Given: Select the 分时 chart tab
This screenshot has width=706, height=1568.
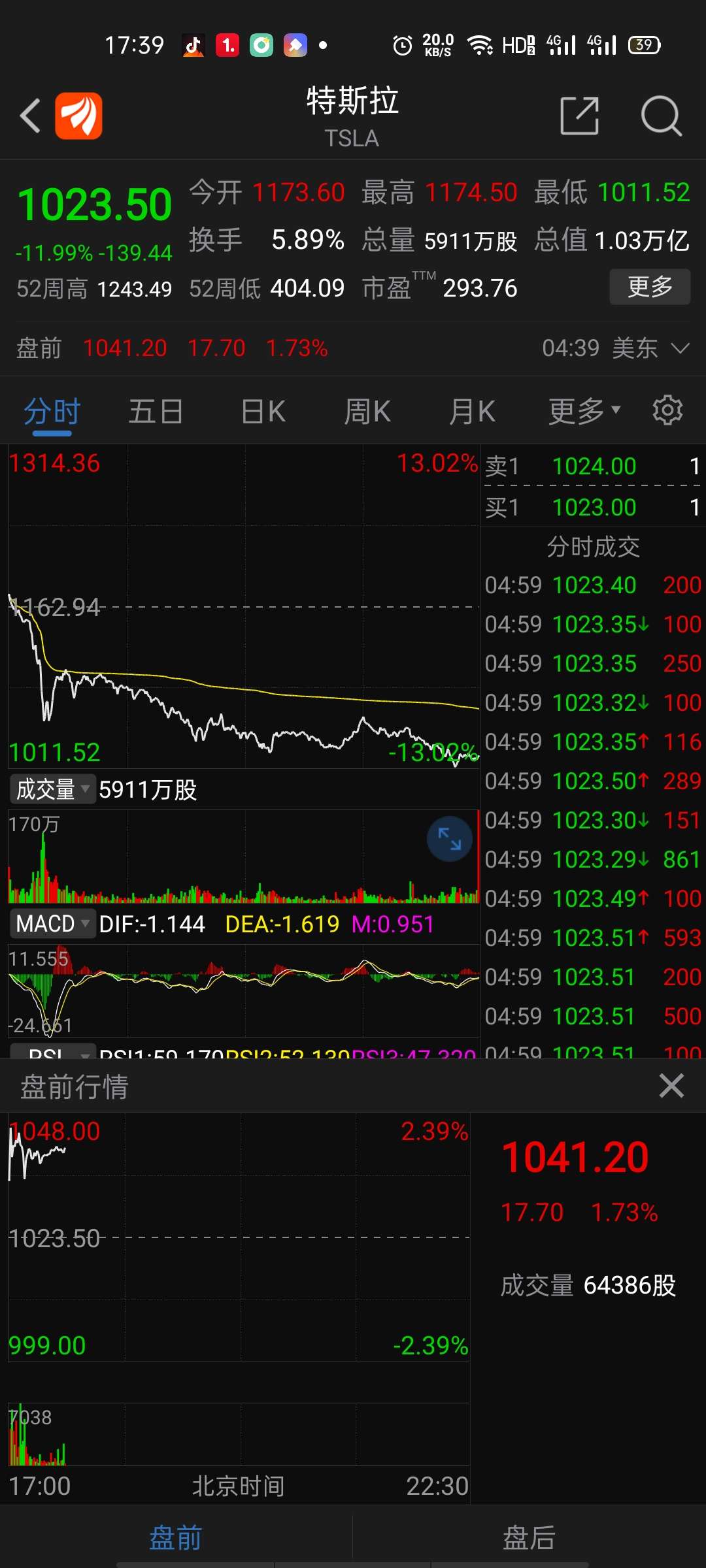Looking at the screenshot, I should point(52,412).
